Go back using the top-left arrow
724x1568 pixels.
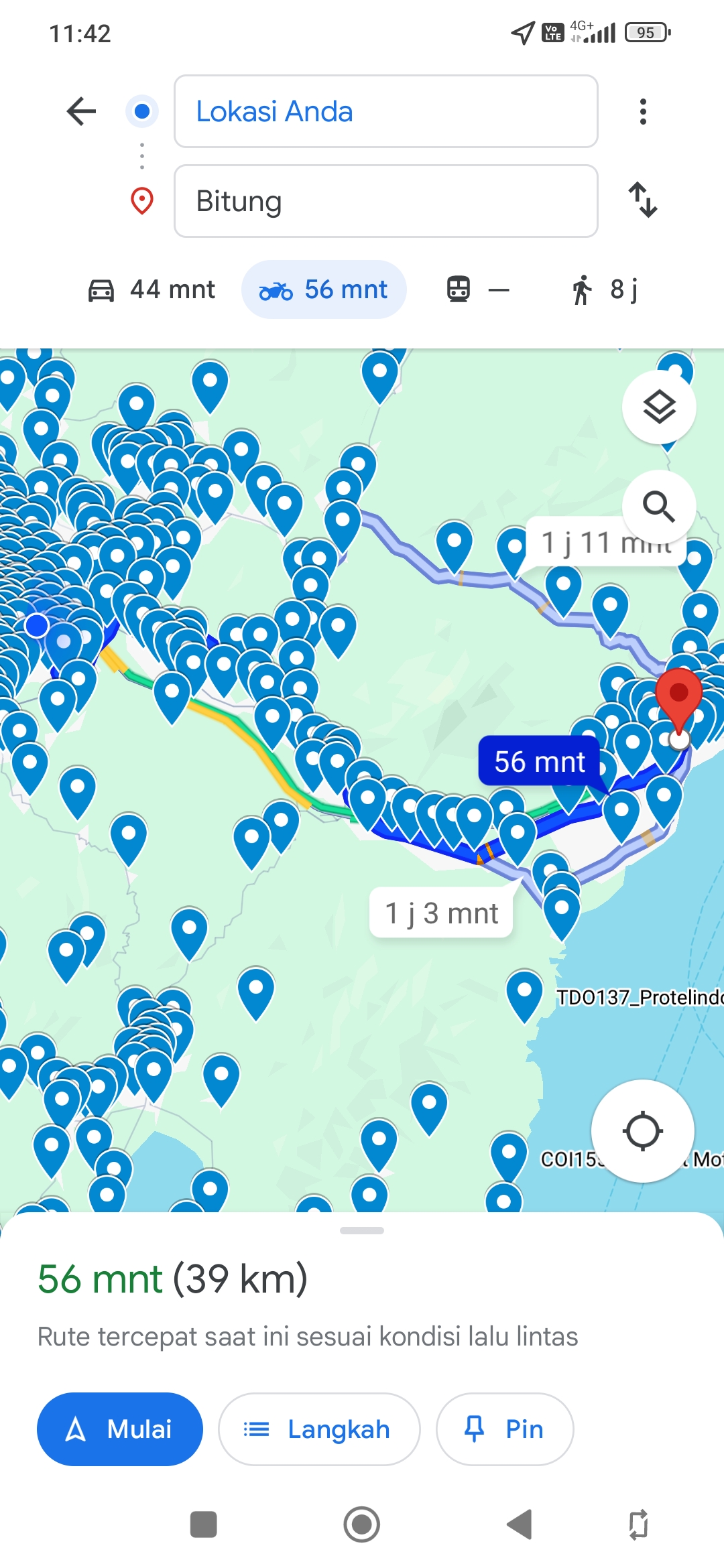(x=81, y=111)
